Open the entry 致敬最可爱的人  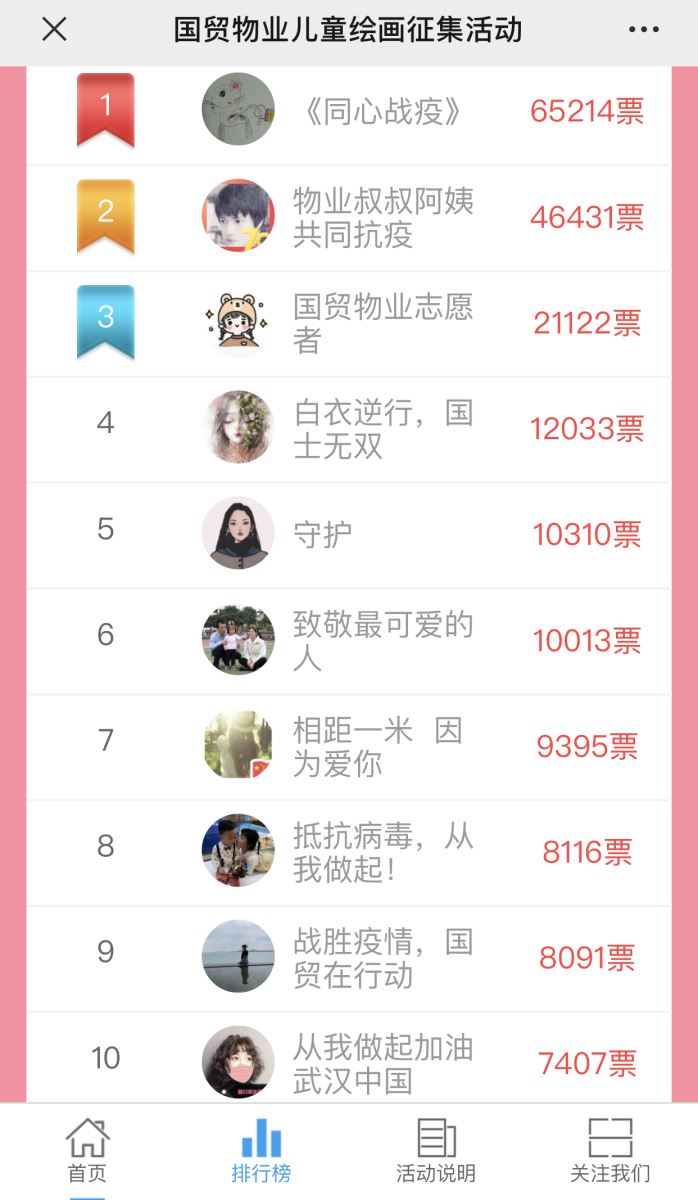pyautogui.click(x=383, y=641)
